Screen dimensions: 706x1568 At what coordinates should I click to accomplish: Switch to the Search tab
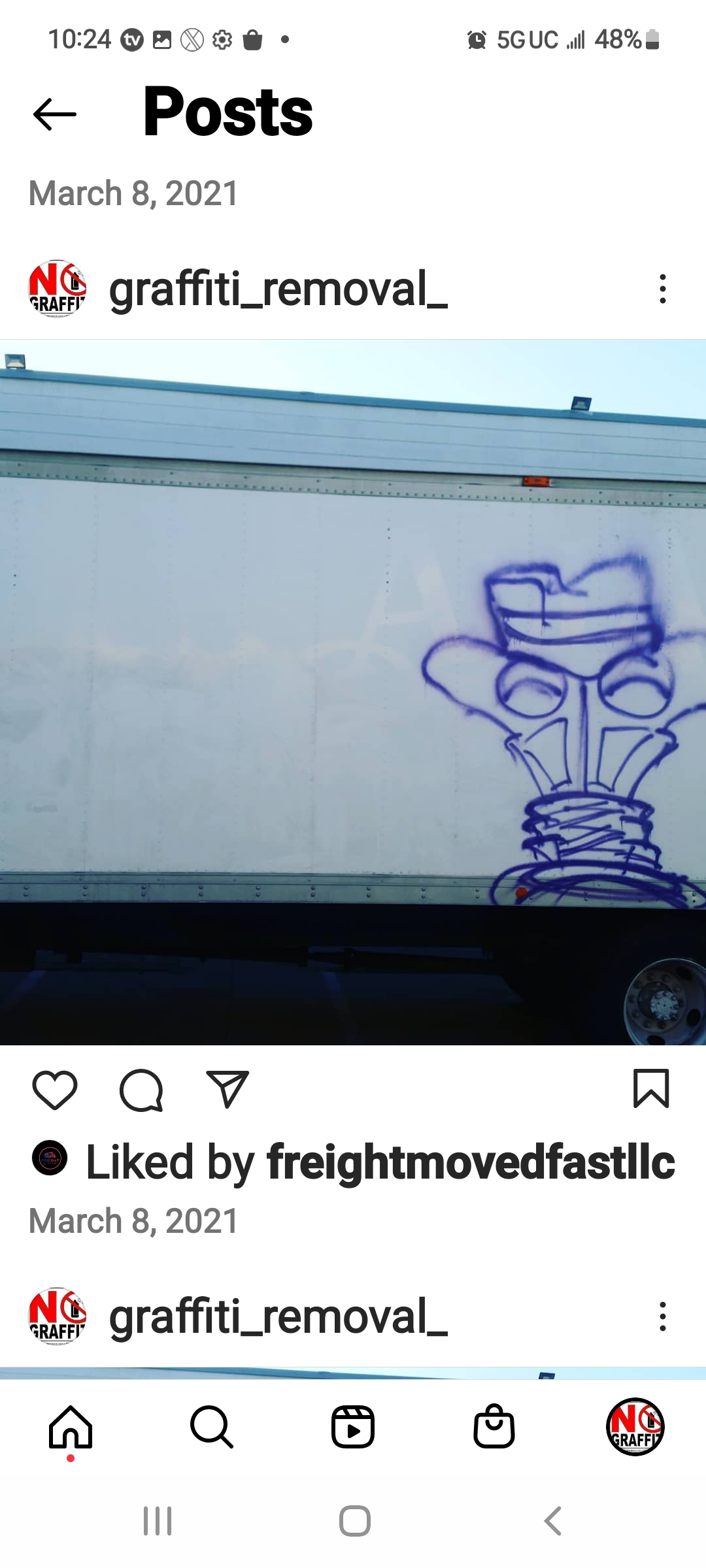click(x=212, y=1427)
